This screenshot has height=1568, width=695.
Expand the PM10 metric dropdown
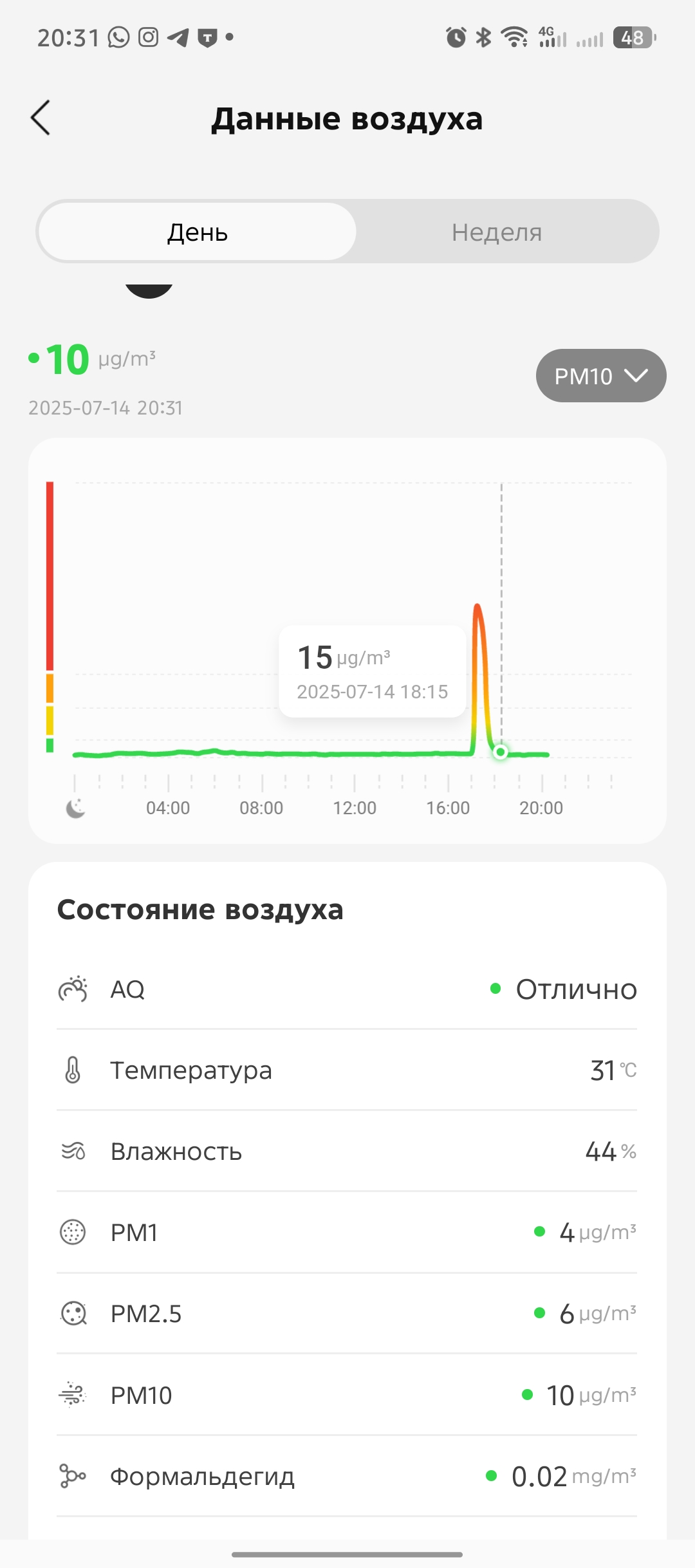[x=600, y=376]
